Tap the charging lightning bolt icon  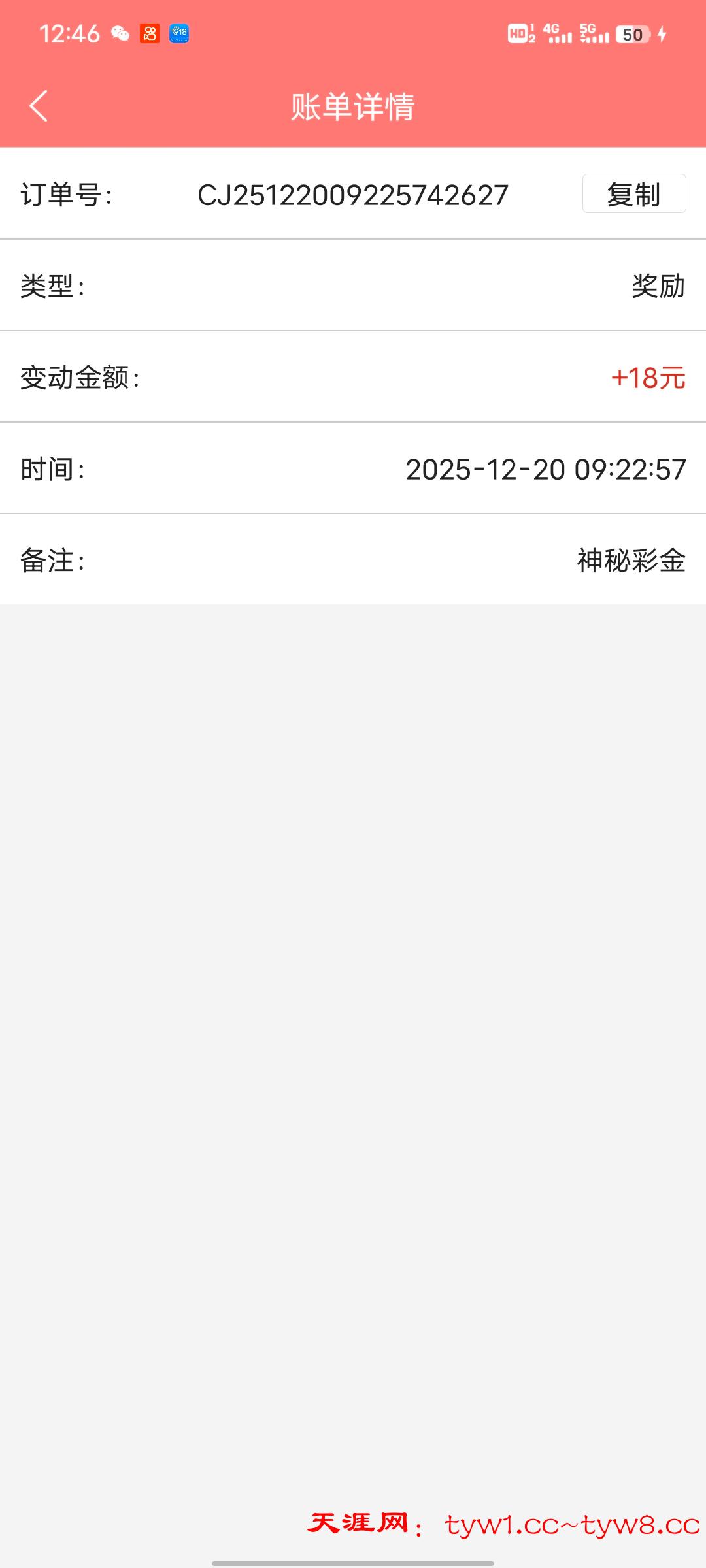click(x=662, y=34)
